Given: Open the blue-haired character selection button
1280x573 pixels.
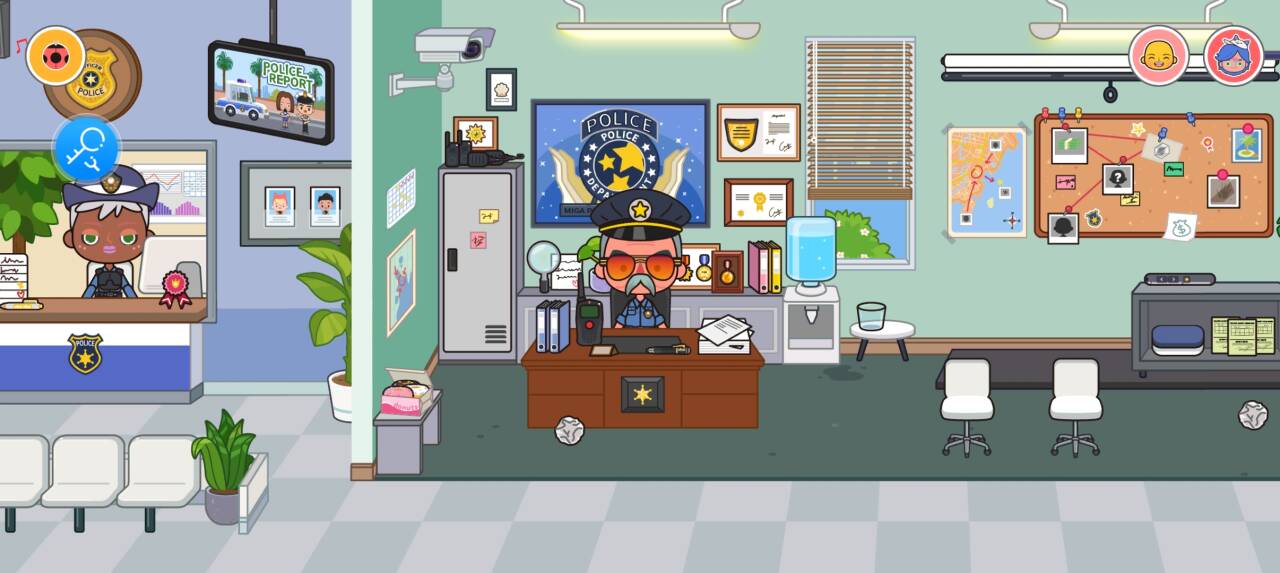Looking at the screenshot, I should tap(1233, 56).
